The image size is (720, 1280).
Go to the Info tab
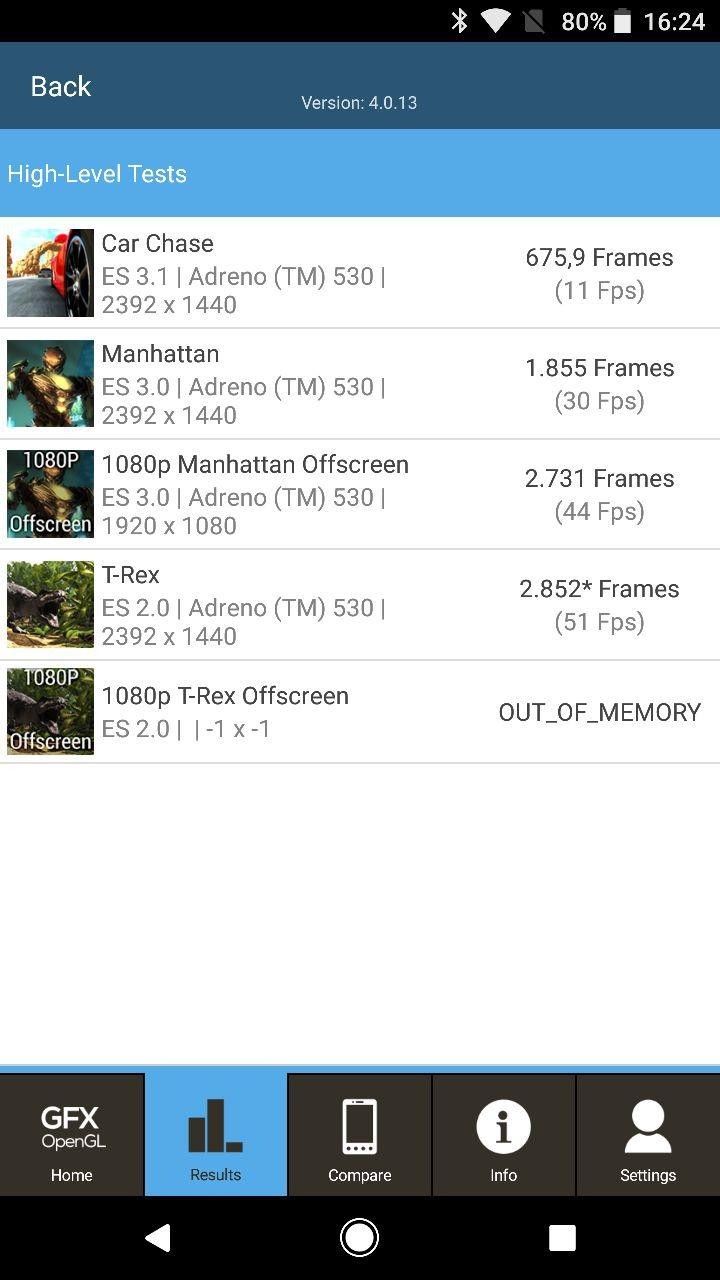(x=503, y=1136)
